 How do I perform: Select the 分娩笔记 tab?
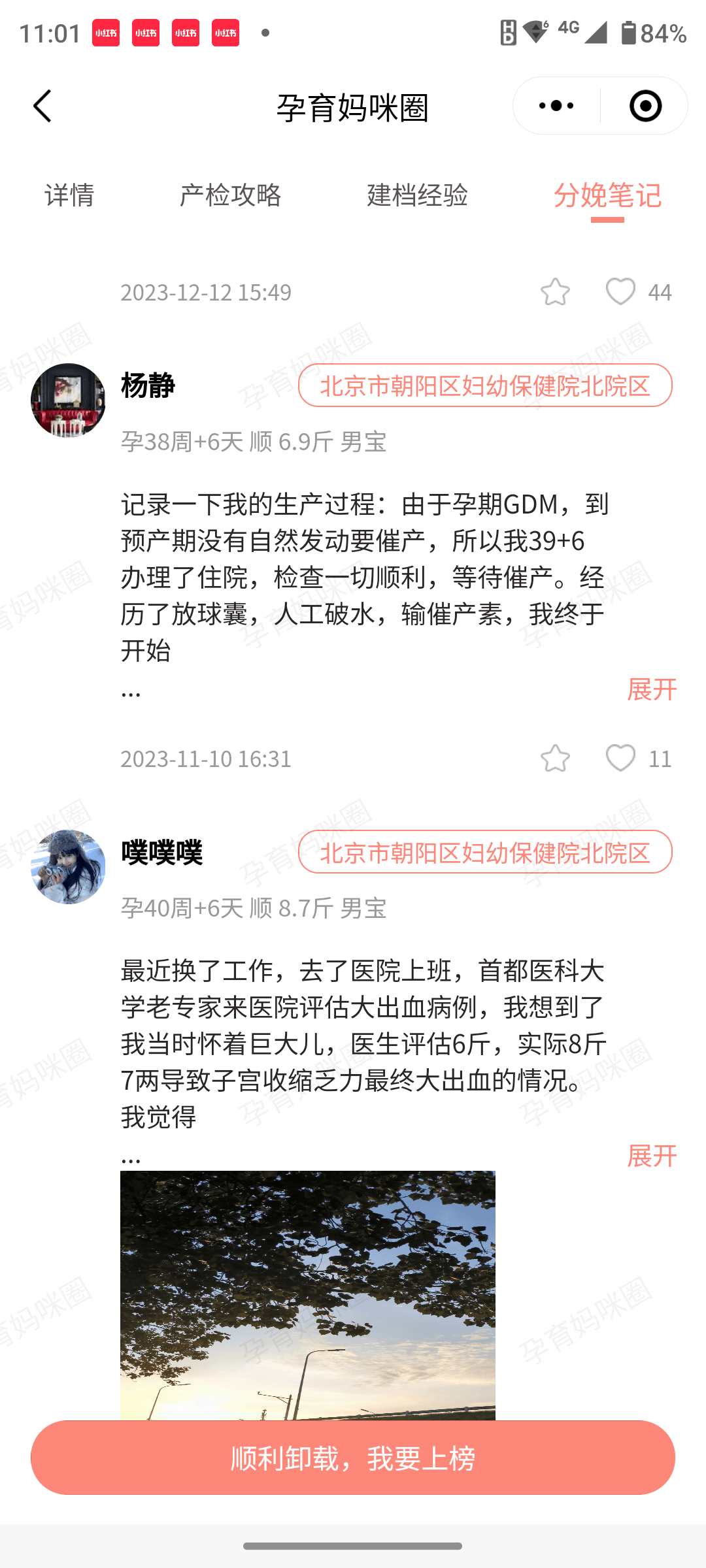(x=607, y=195)
